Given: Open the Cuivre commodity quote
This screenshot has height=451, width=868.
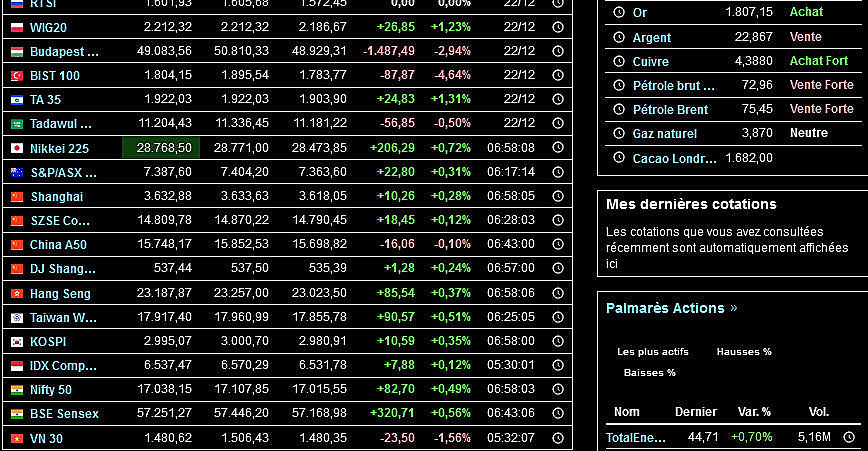Looking at the screenshot, I should (x=651, y=61).
